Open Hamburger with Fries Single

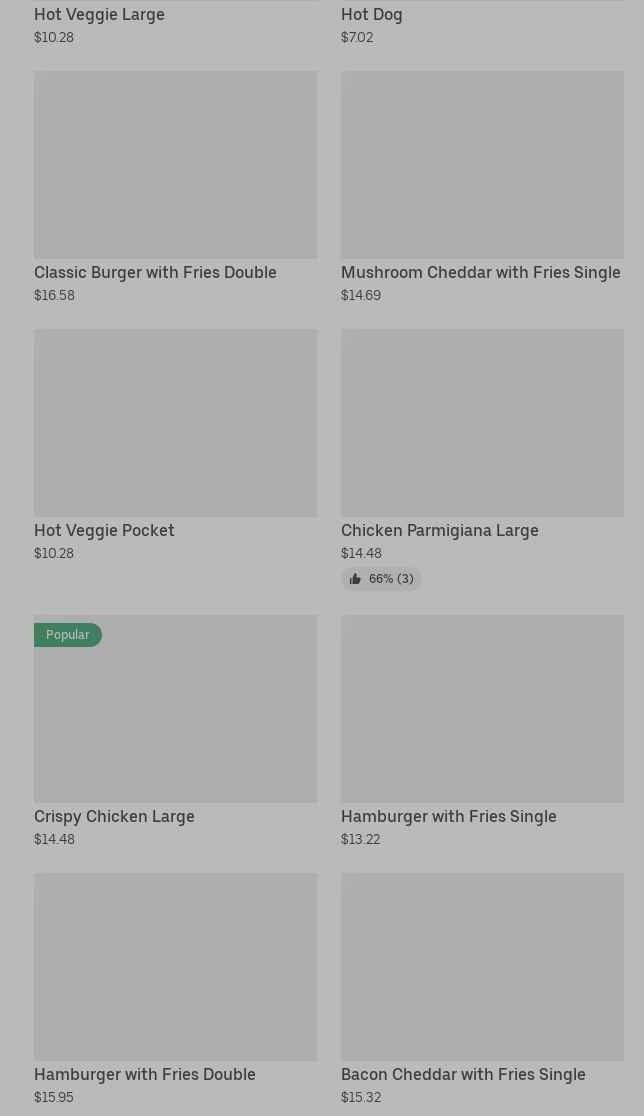pos(482,731)
